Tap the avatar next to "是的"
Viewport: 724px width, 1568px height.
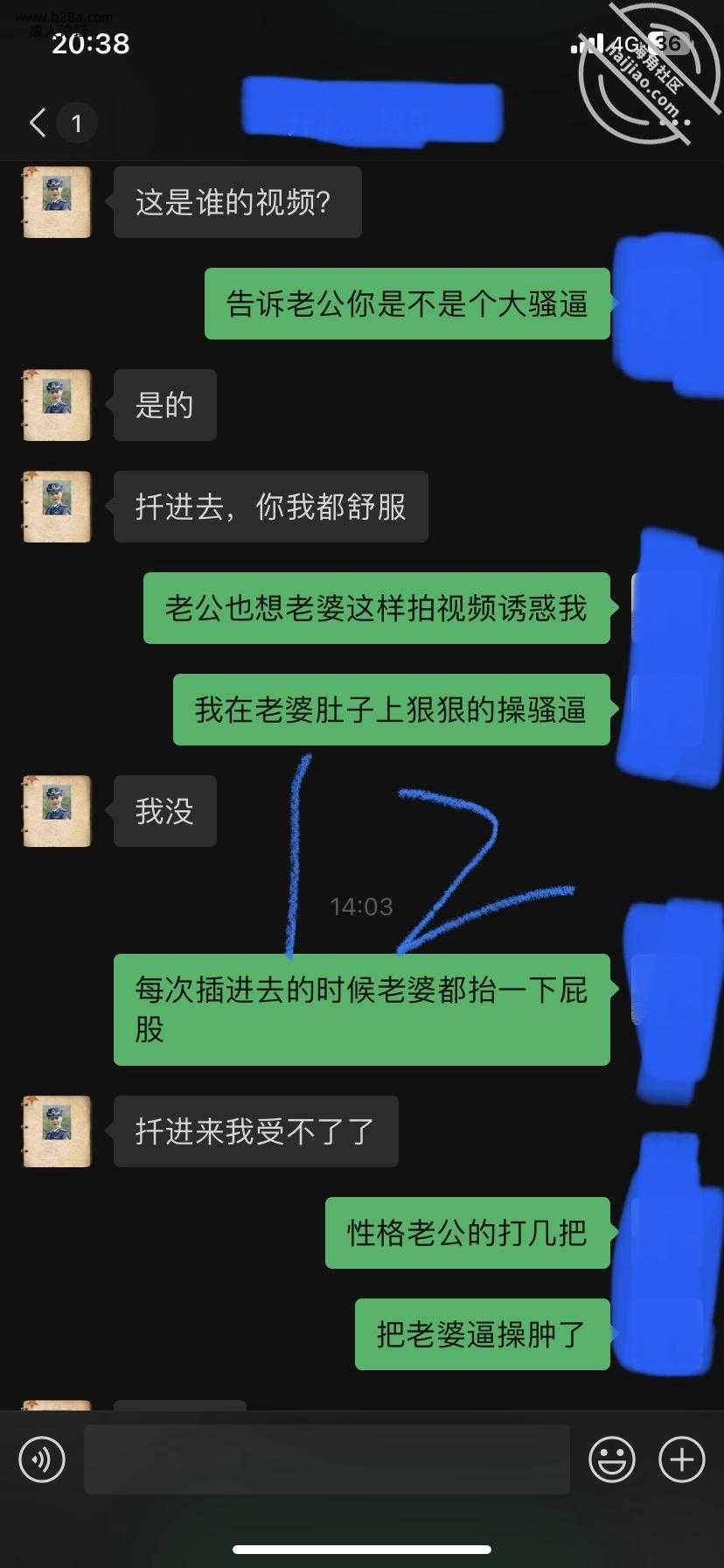[x=57, y=405]
